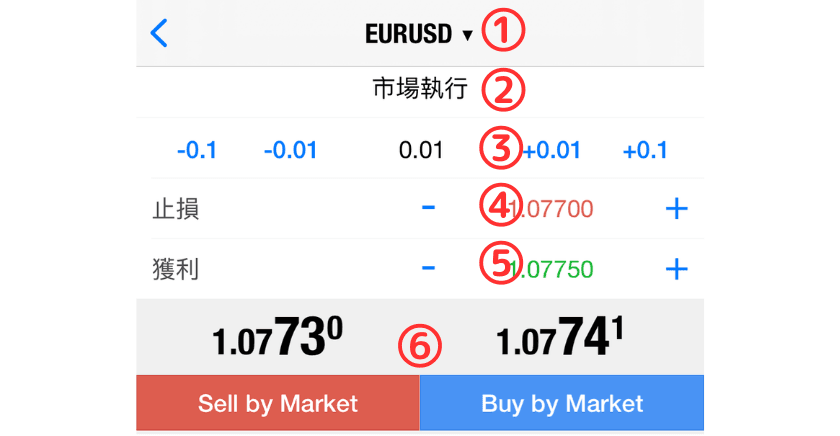
Task: Decrease volume by 0.01
Action: 290,151
